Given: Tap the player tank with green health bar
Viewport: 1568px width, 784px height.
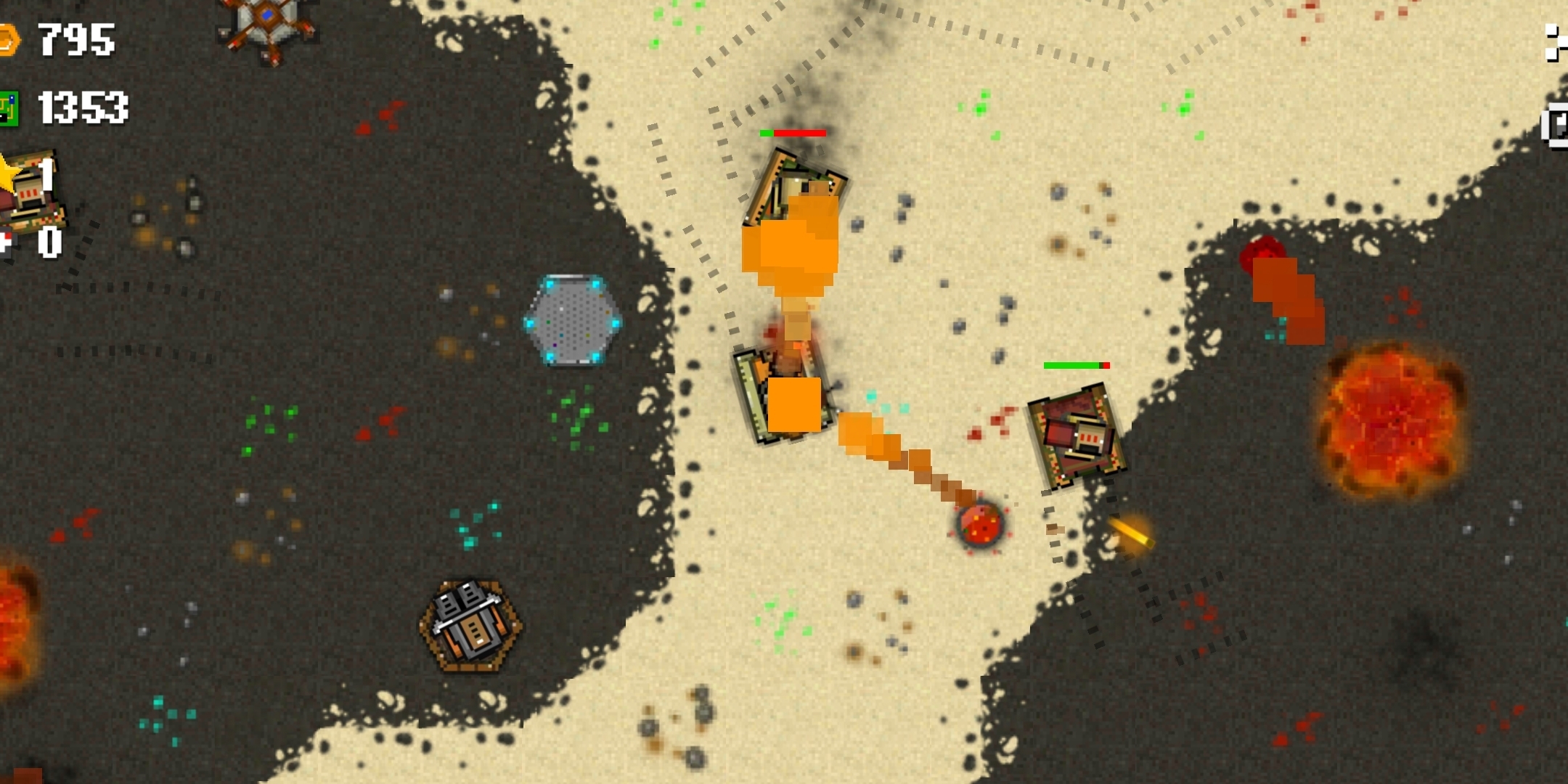Looking at the screenshot, I should [x=1077, y=436].
